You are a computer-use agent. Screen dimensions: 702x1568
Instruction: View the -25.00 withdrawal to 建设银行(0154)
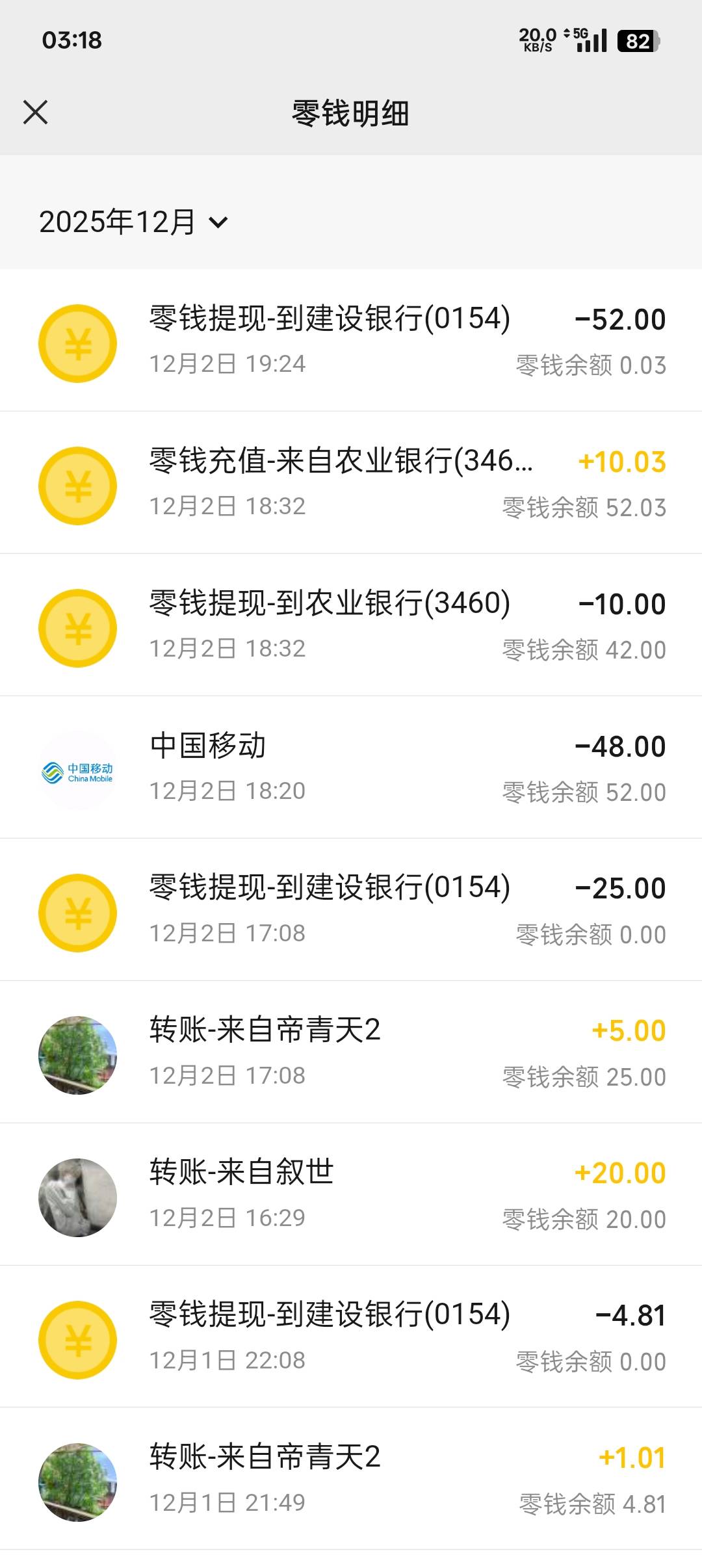tap(351, 910)
